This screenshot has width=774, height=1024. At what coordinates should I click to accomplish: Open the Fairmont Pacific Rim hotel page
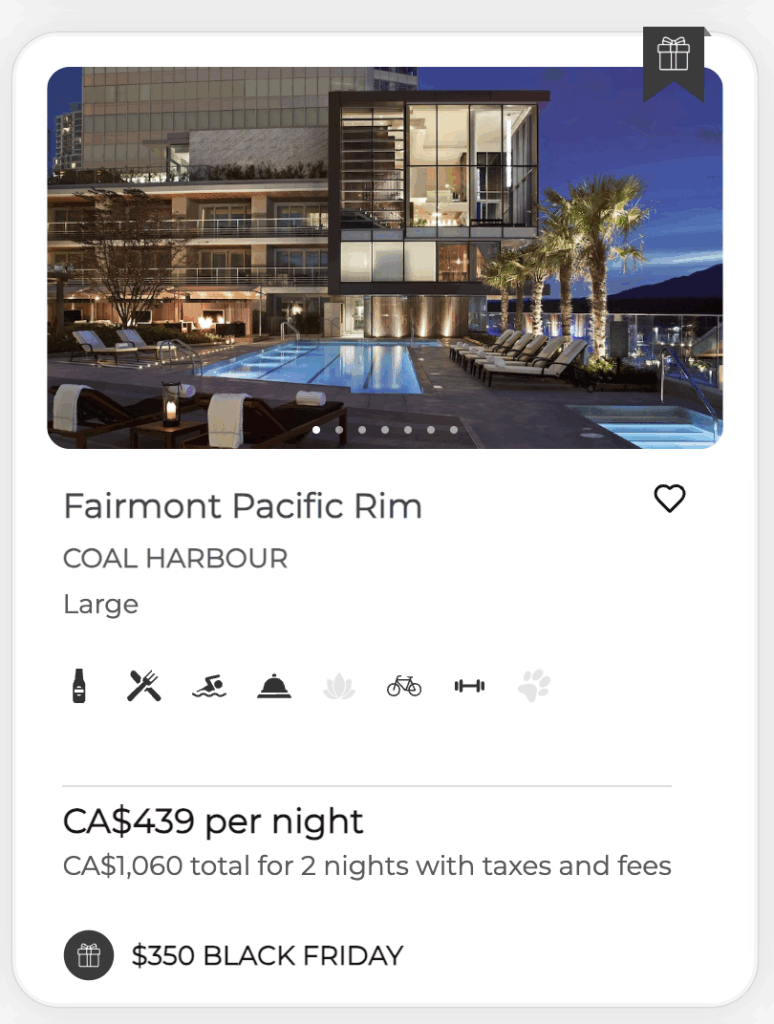(242, 506)
